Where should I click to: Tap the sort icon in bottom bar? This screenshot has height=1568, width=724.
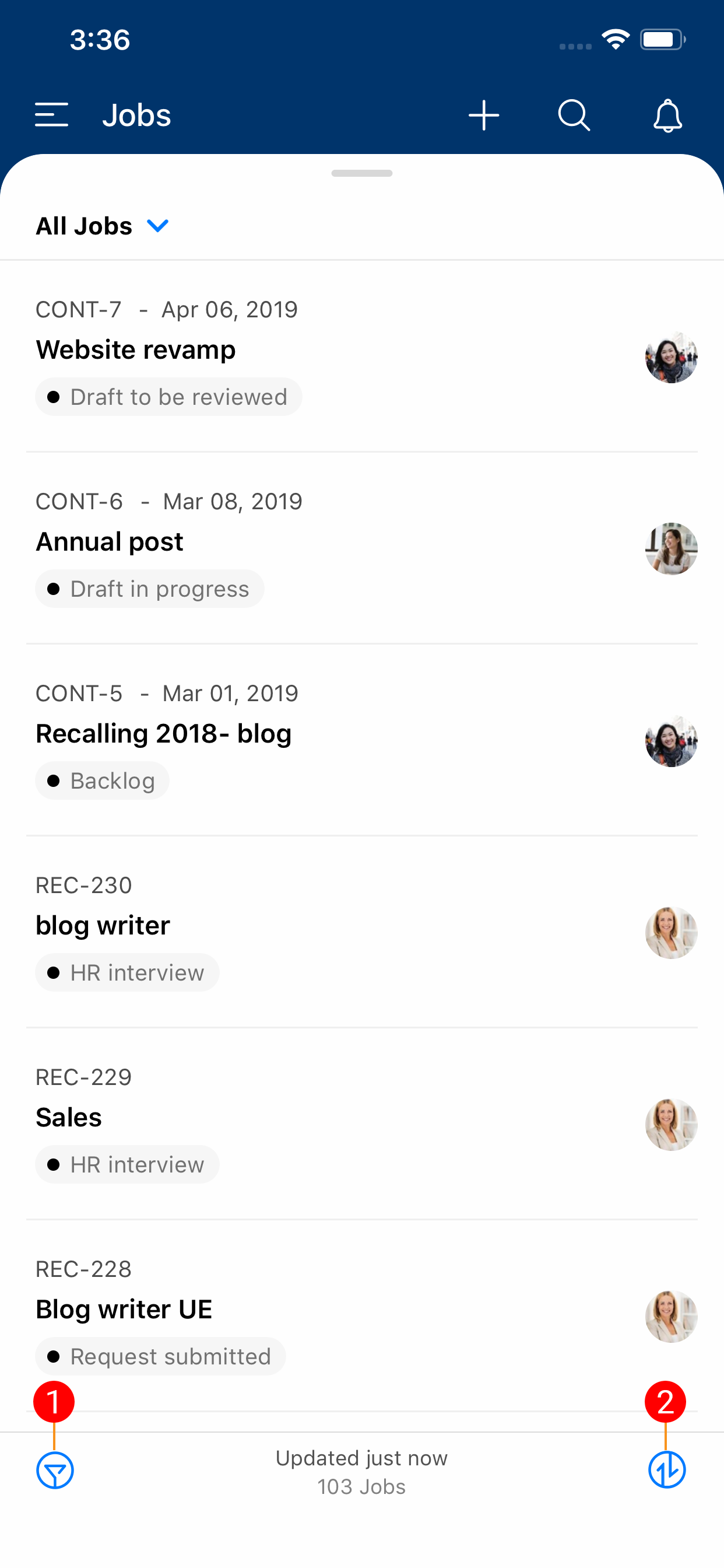667,1471
